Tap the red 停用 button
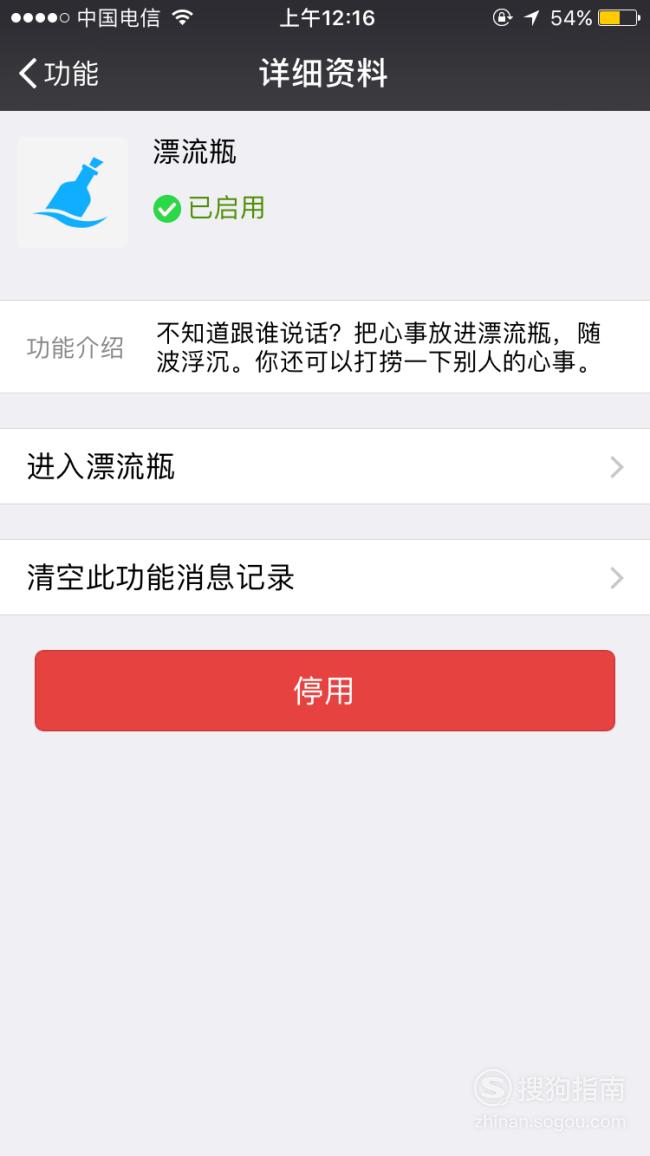 [x=325, y=691]
